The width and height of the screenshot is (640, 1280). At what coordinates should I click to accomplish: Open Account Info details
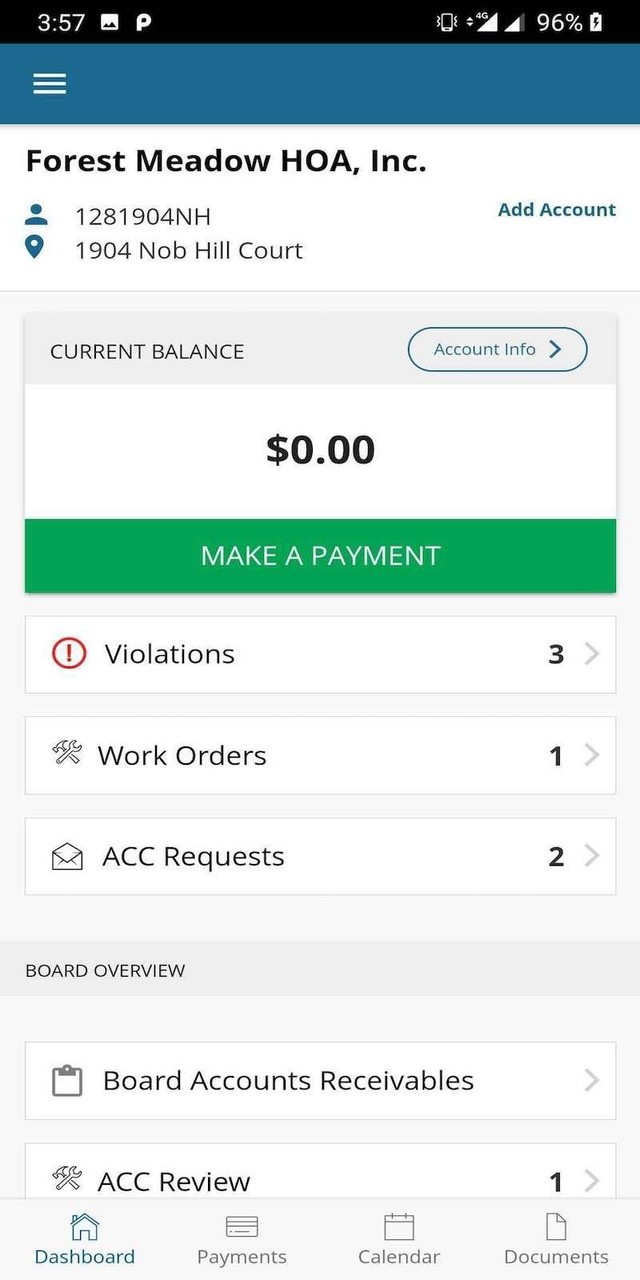(497, 350)
